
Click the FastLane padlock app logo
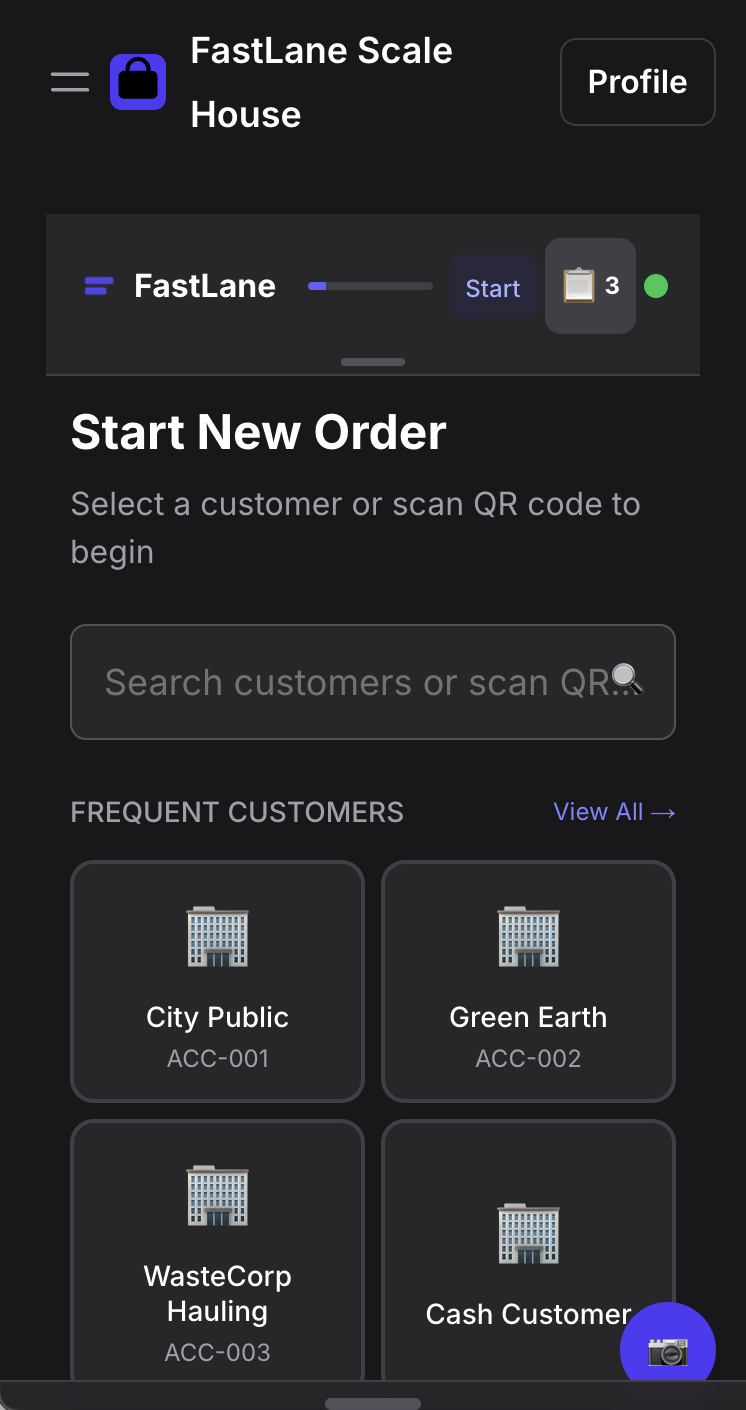coord(137,81)
